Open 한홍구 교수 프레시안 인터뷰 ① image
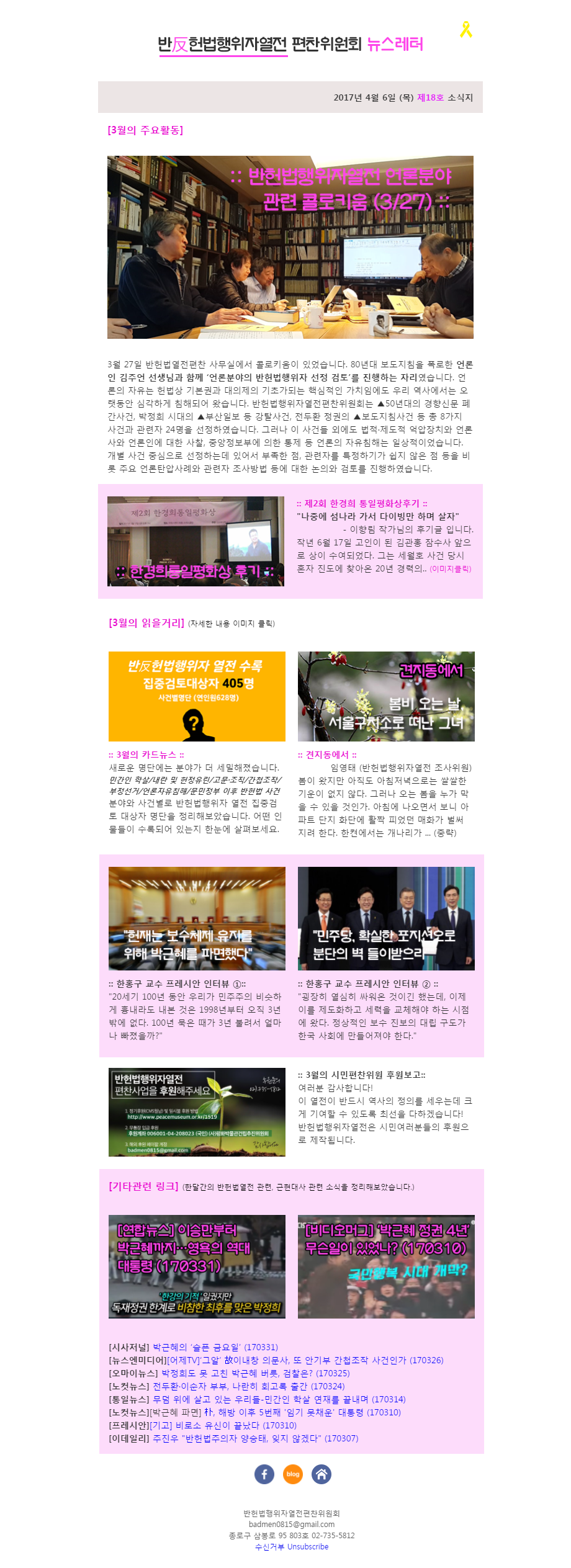 tap(197, 918)
